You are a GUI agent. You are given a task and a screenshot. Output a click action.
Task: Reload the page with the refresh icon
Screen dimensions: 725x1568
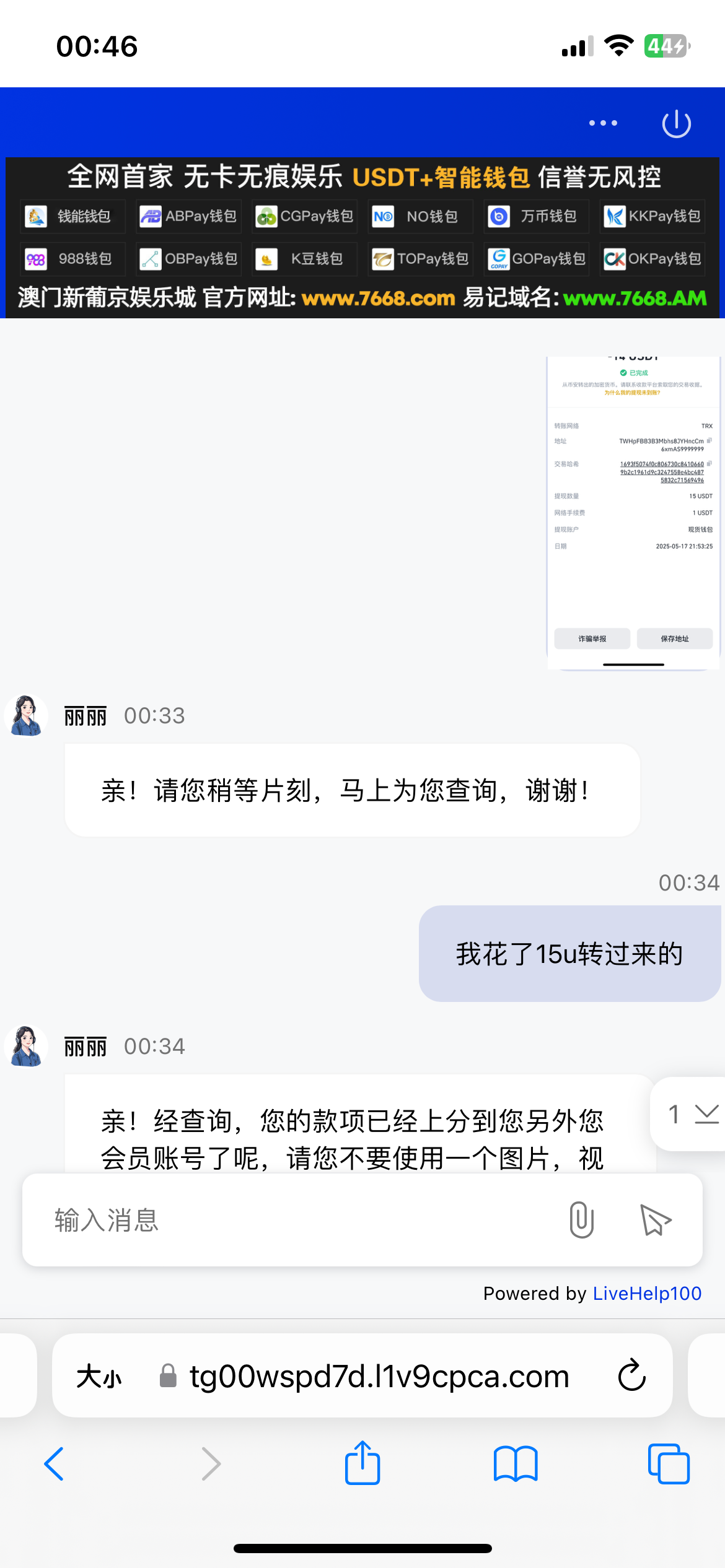pos(631,1376)
